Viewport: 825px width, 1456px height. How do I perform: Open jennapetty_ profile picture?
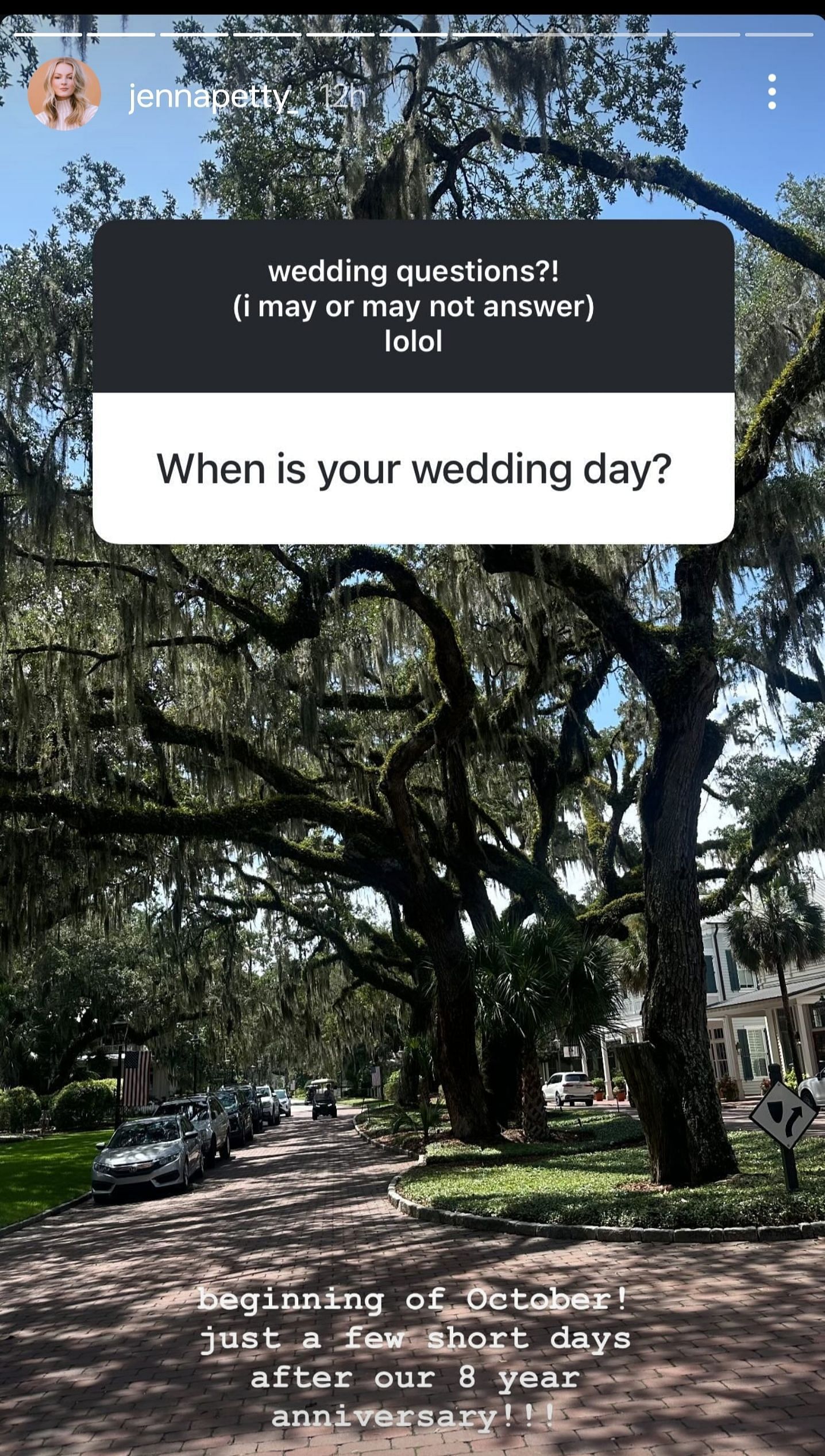pyautogui.click(x=64, y=94)
